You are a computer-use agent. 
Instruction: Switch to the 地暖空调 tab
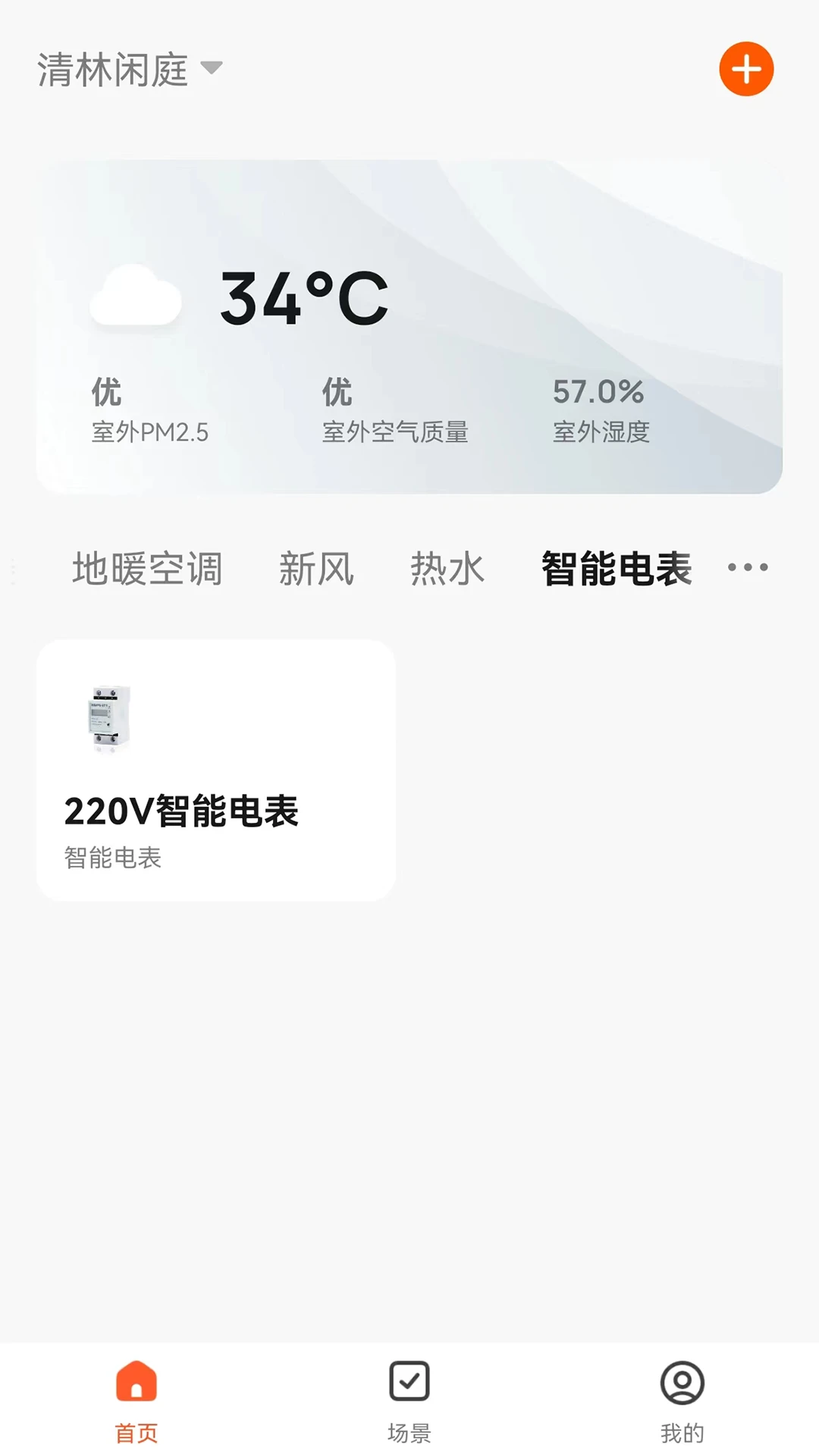click(x=147, y=569)
